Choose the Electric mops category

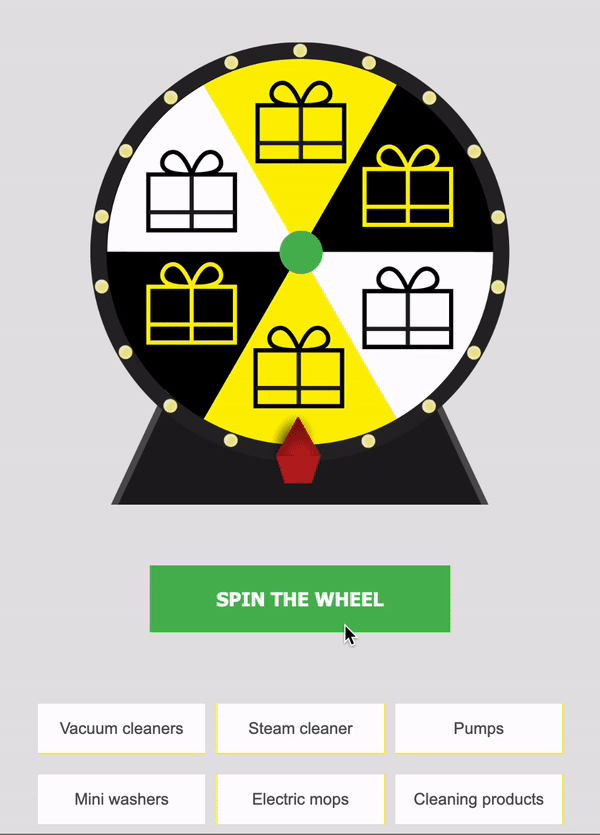(x=300, y=799)
